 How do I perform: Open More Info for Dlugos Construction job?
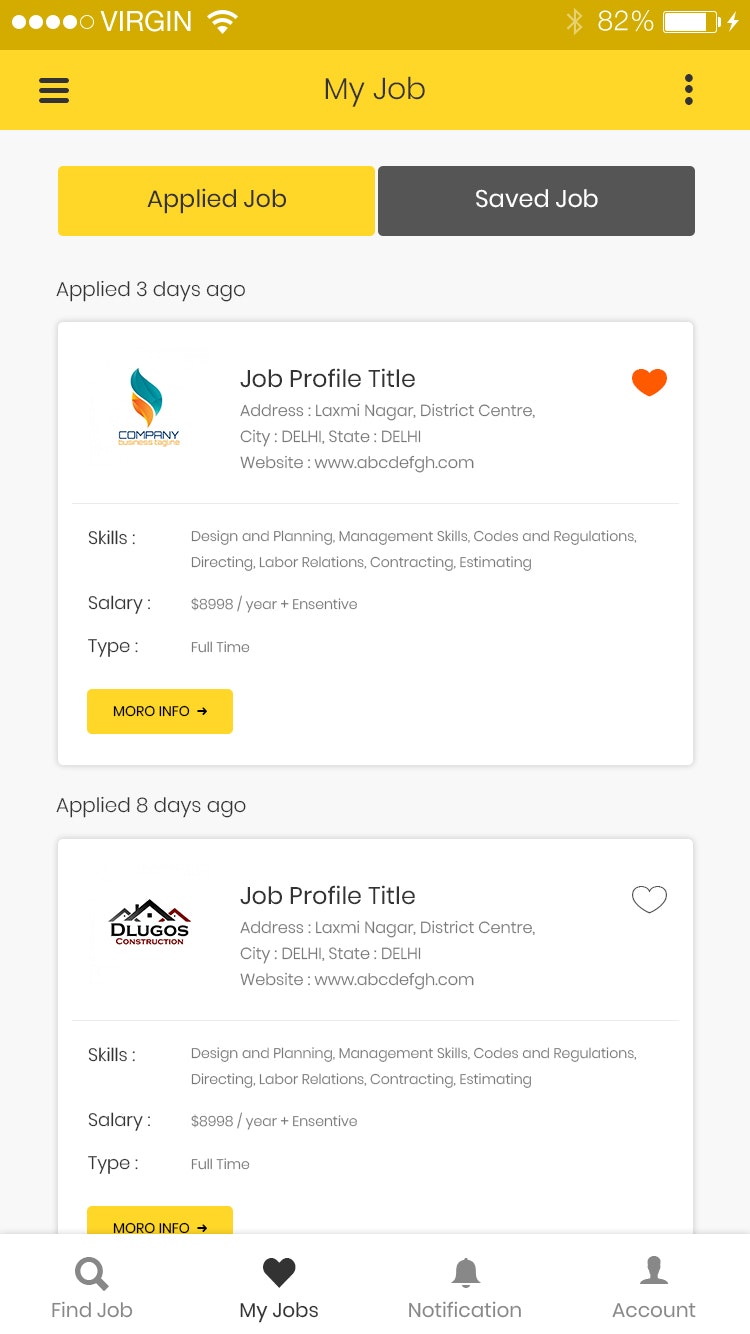click(x=160, y=1222)
